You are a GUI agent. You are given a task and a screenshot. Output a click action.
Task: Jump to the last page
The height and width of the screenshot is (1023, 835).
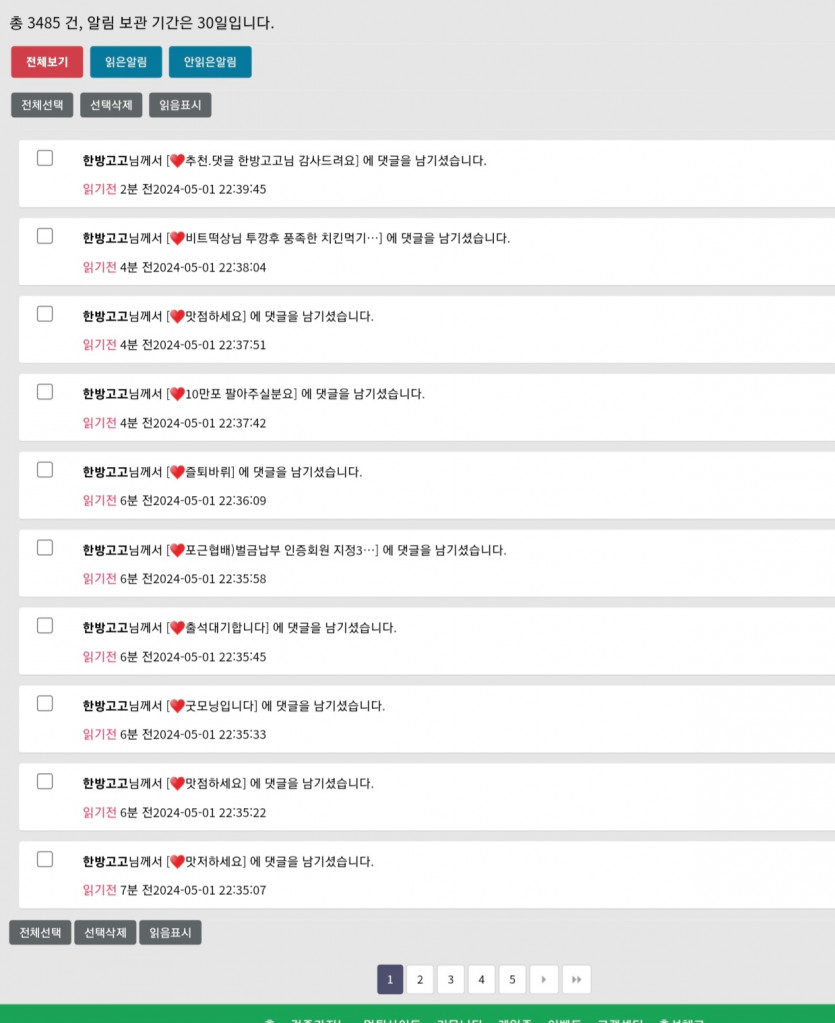click(x=576, y=980)
